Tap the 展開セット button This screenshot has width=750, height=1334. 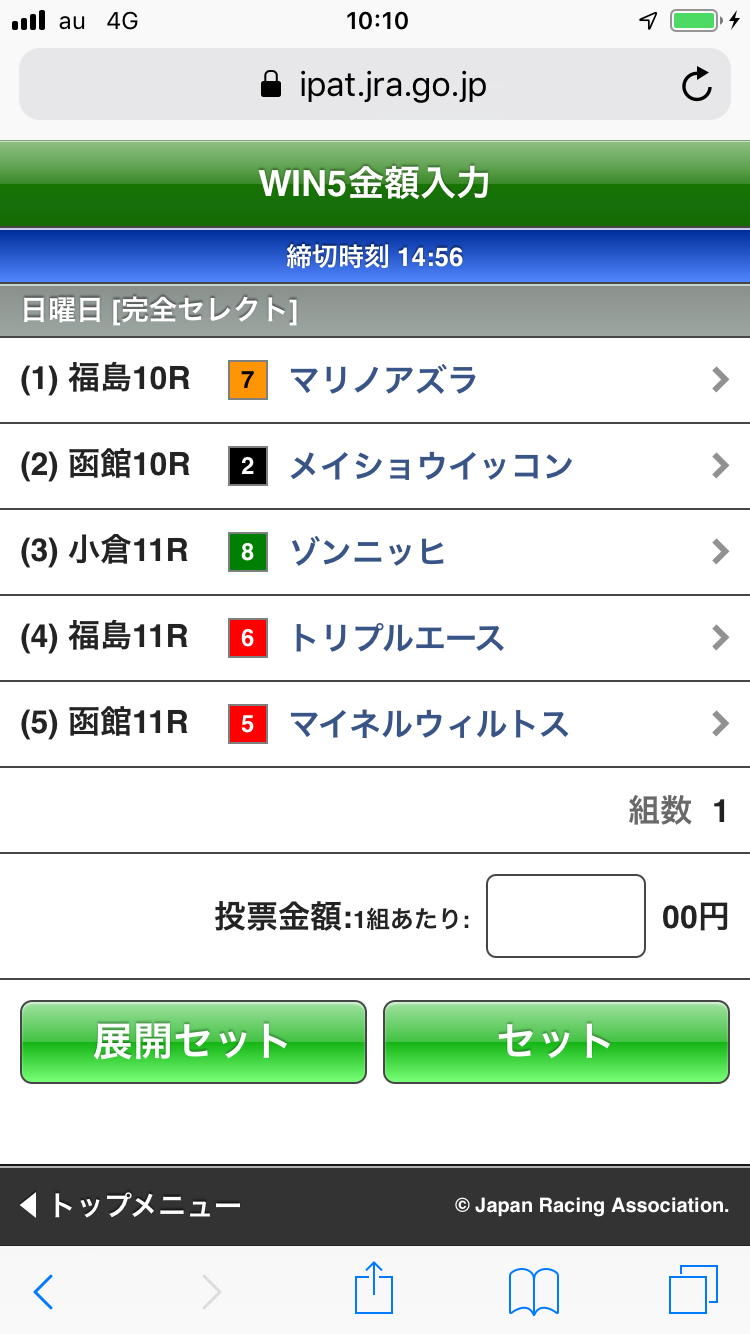coord(193,1041)
